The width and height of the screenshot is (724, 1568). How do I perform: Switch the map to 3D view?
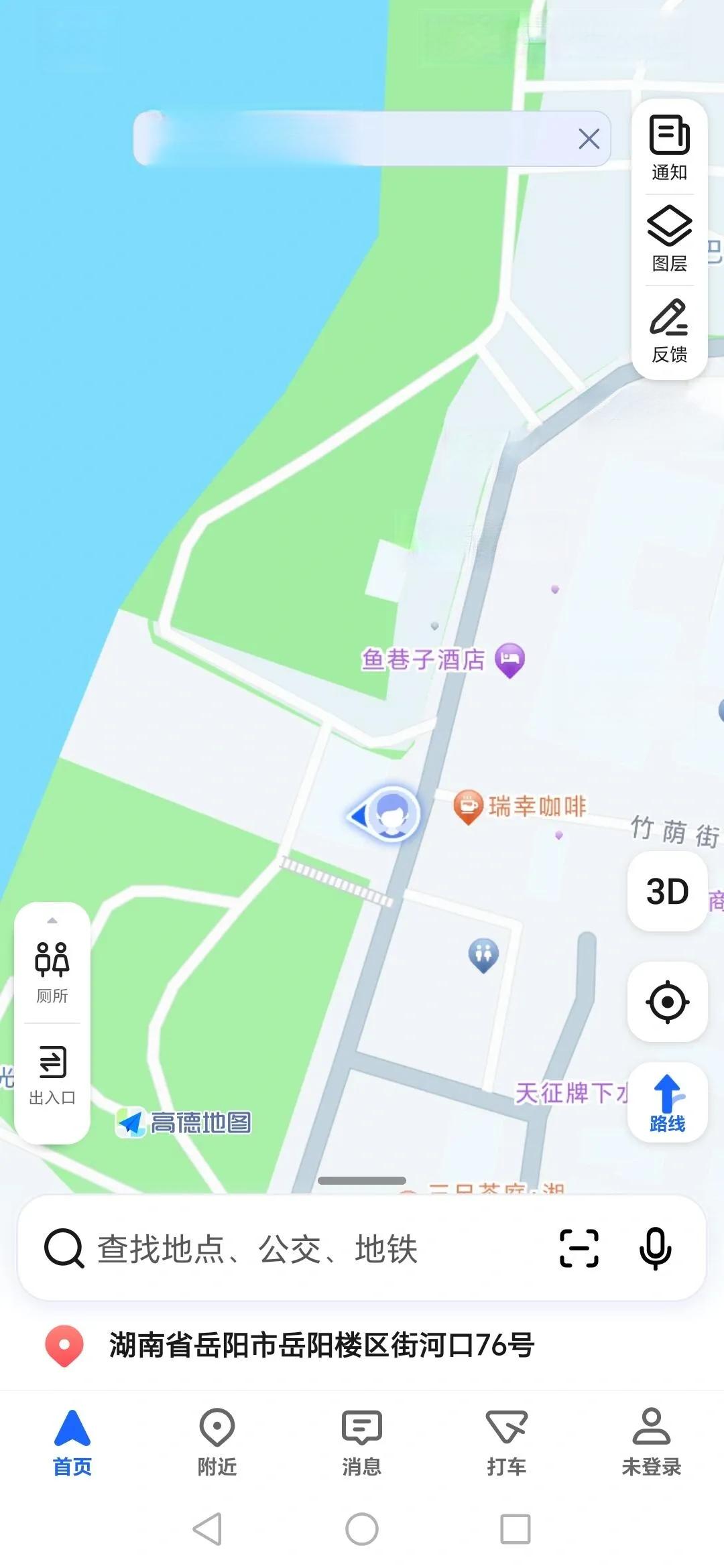[x=667, y=892]
